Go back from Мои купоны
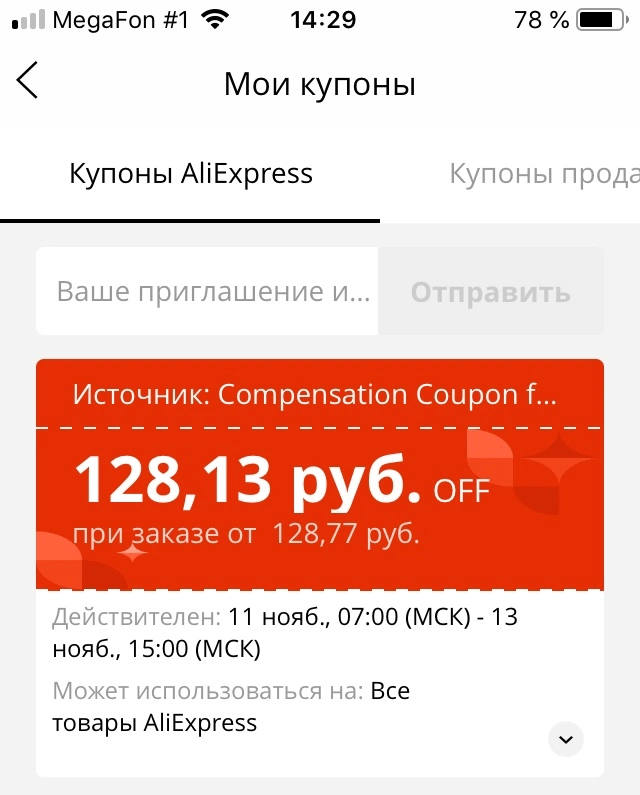Image resolution: width=640 pixels, height=795 pixels. 27,80
